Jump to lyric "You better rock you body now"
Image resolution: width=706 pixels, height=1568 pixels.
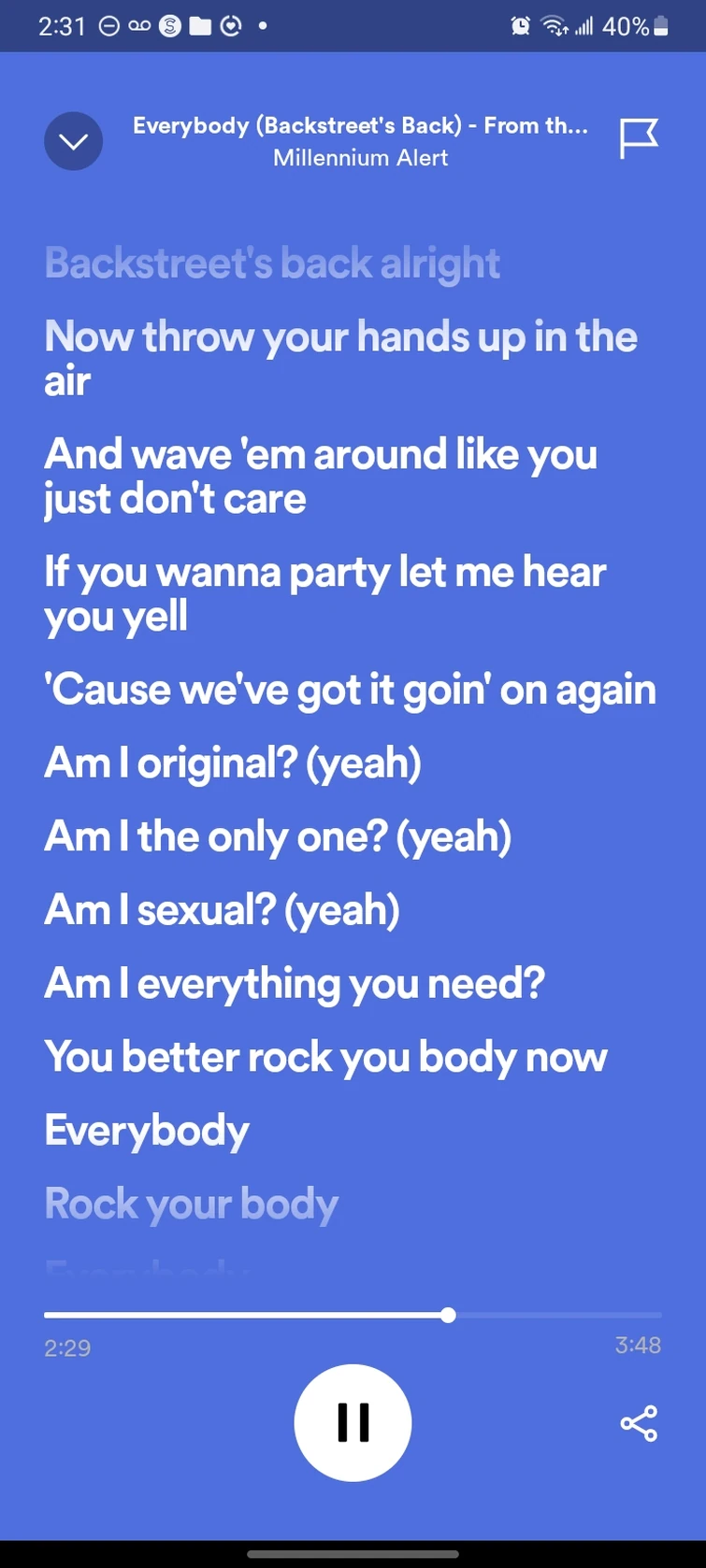[x=325, y=1057]
